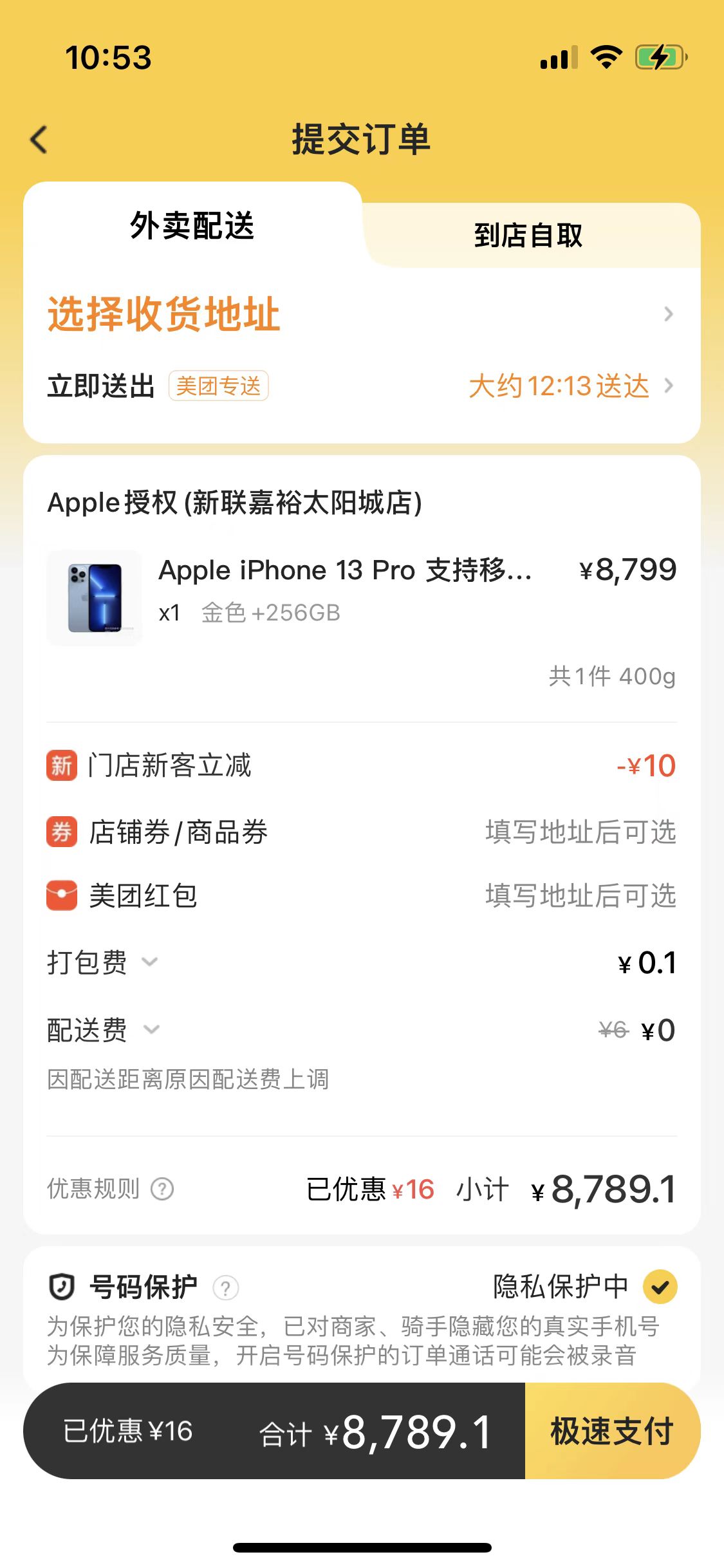
Task: Tap the 极速支付 payment button
Action: (610, 1429)
